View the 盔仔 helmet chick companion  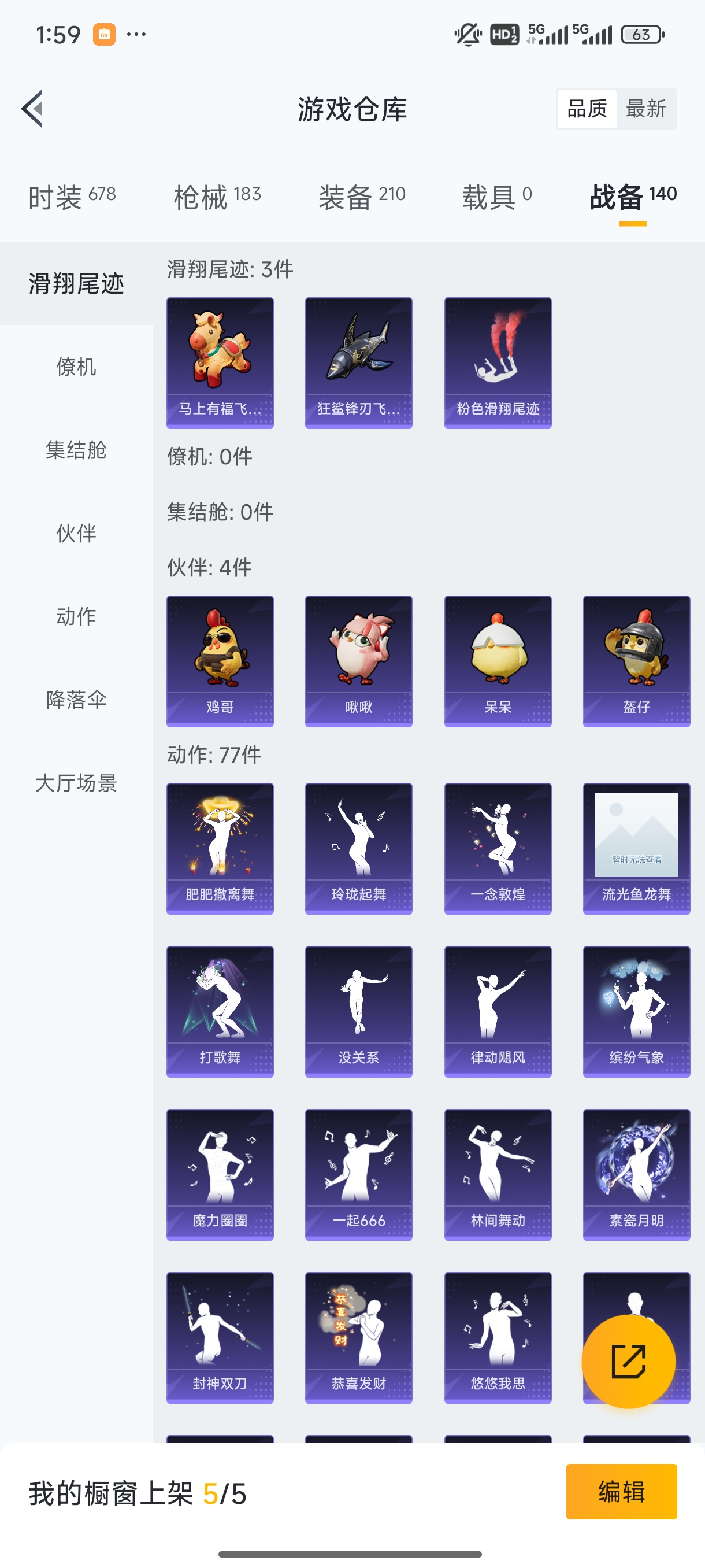tap(636, 660)
